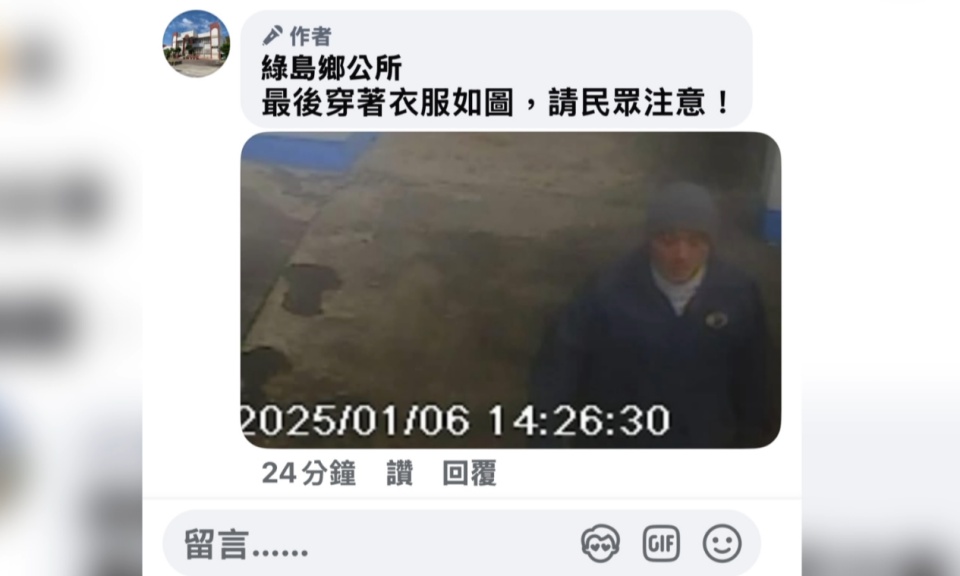Focus the 留言 comment input field
Image resolution: width=960 pixels, height=576 pixels.
[x=360, y=544]
